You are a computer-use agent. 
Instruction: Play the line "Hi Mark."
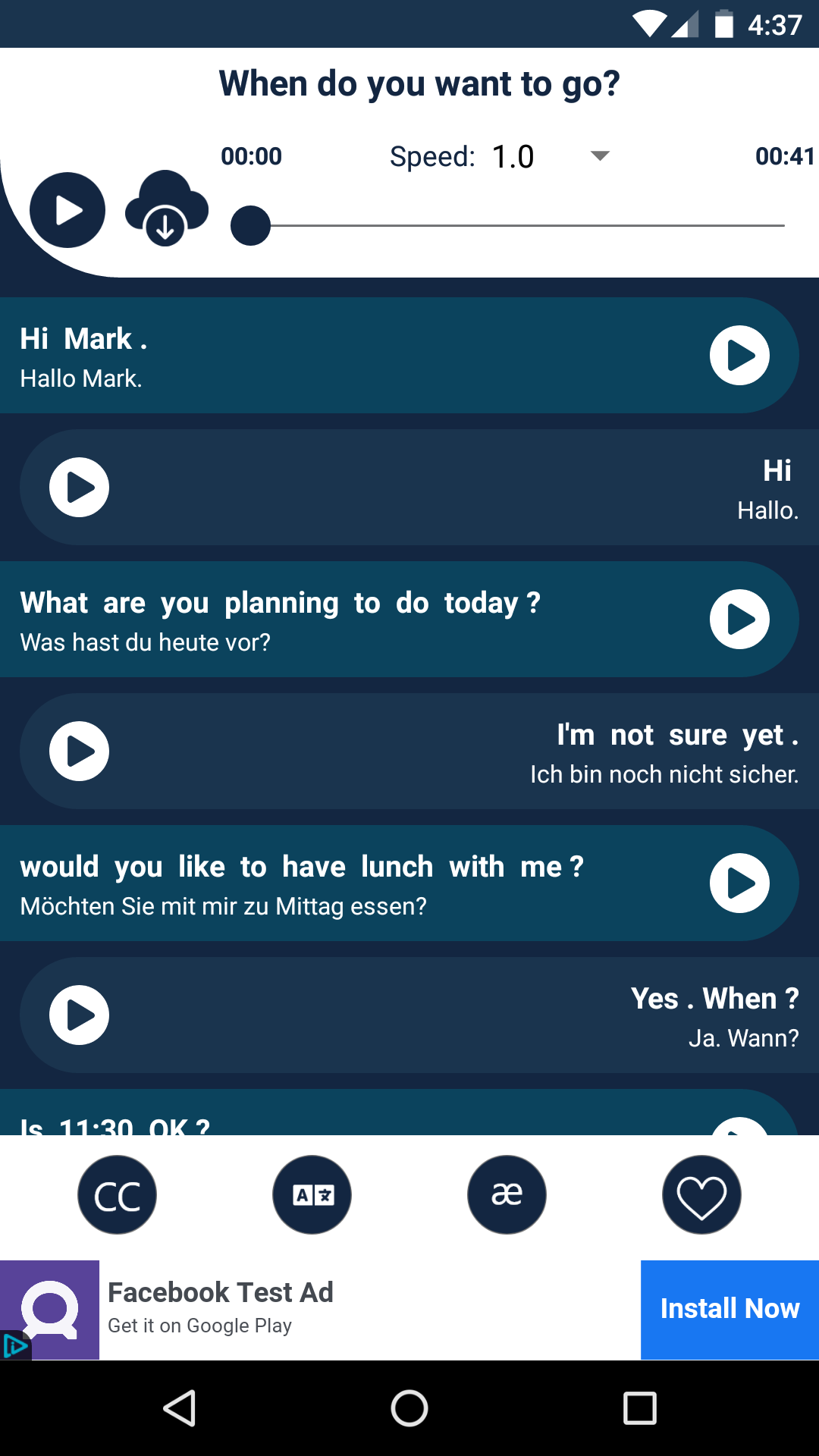pyautogui.click(x=739, y=356)
